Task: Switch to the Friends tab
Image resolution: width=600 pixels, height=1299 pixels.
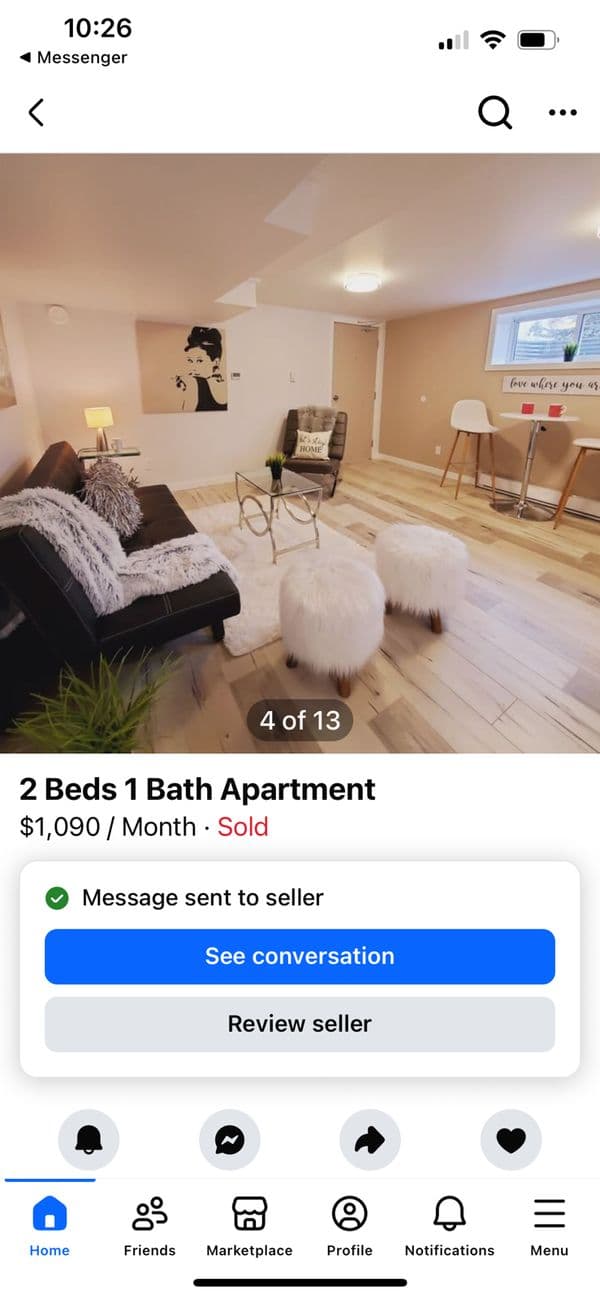Action: pos(150,1227)
